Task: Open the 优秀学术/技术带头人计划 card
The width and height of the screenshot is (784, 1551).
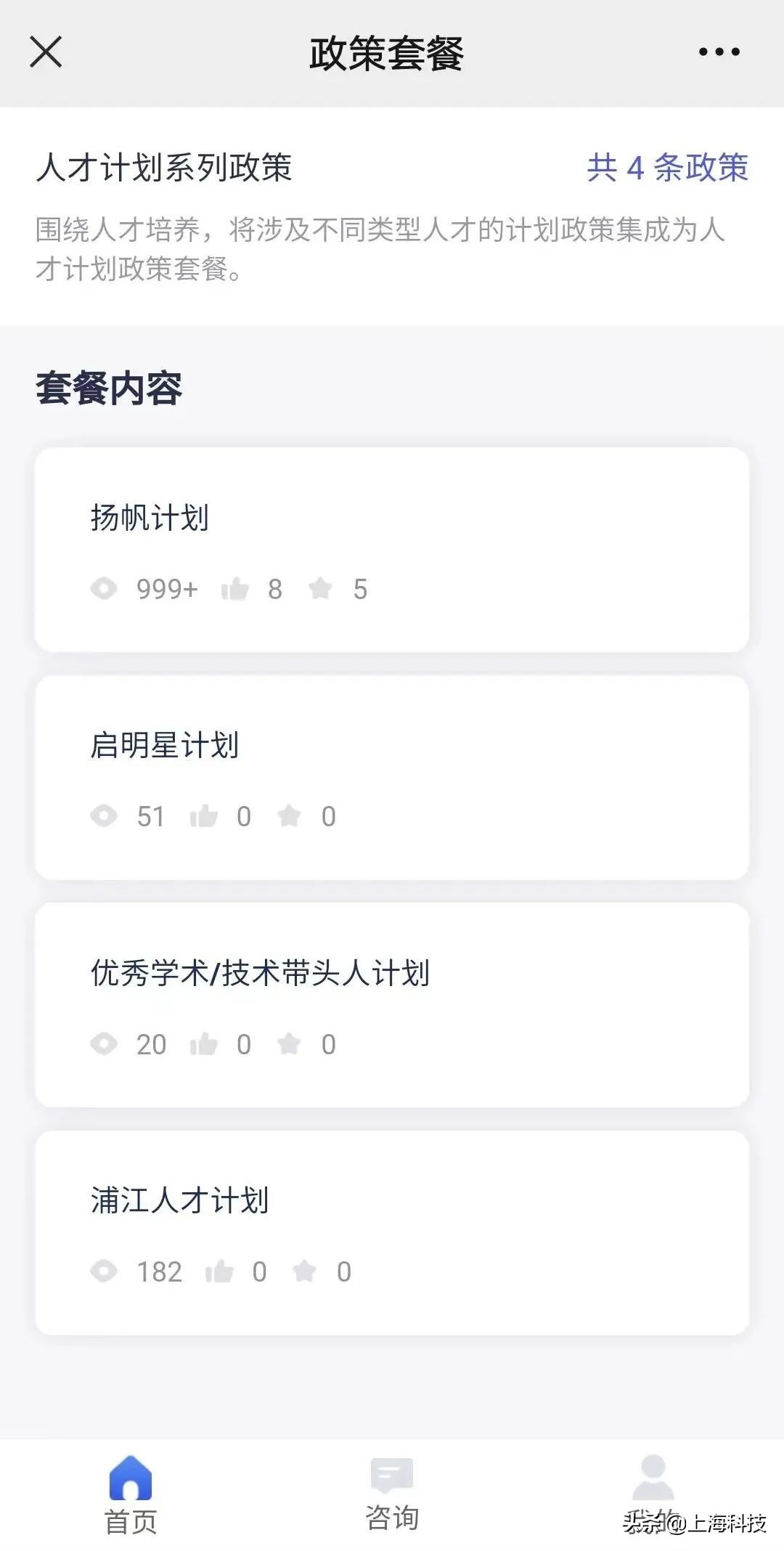Action: (x=392, y=1006)
